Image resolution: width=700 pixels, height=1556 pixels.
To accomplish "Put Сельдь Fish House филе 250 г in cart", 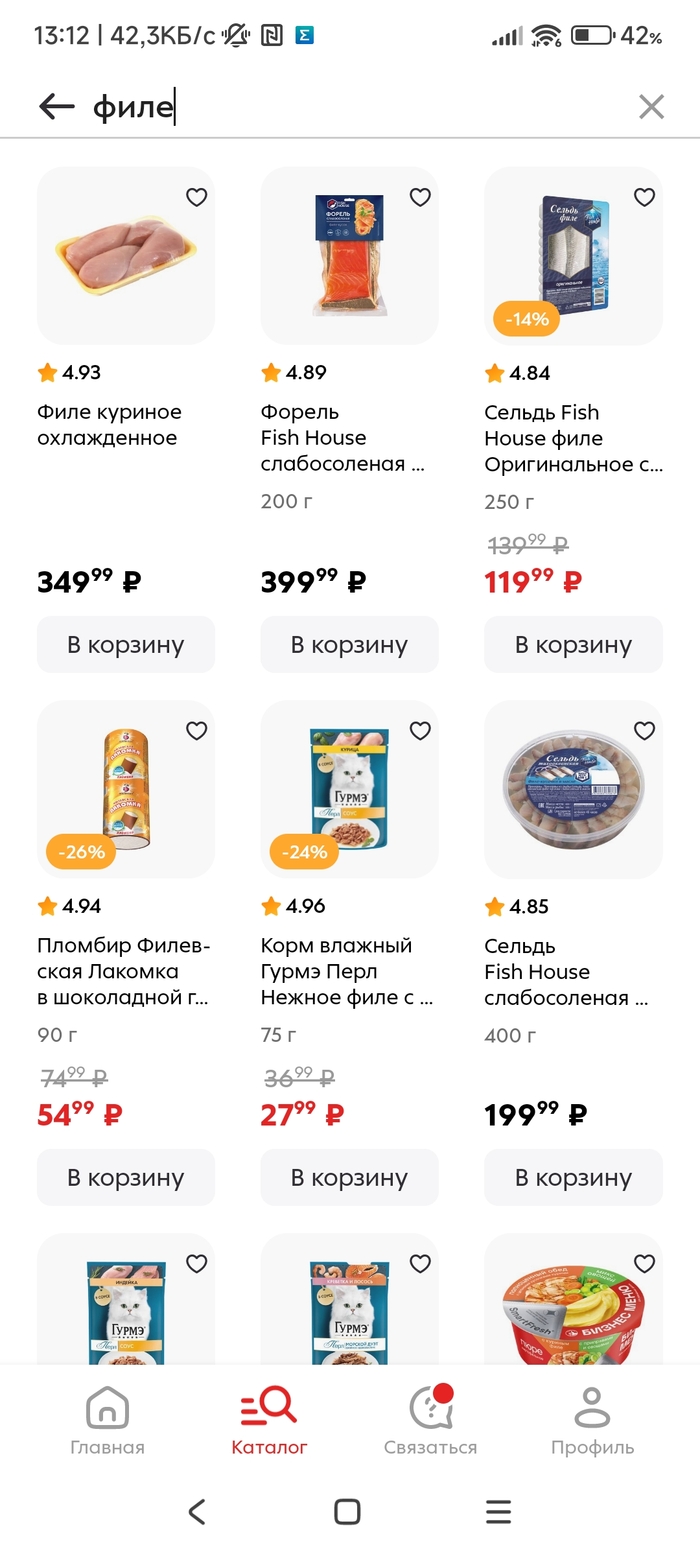I will (x=573, y=645).
